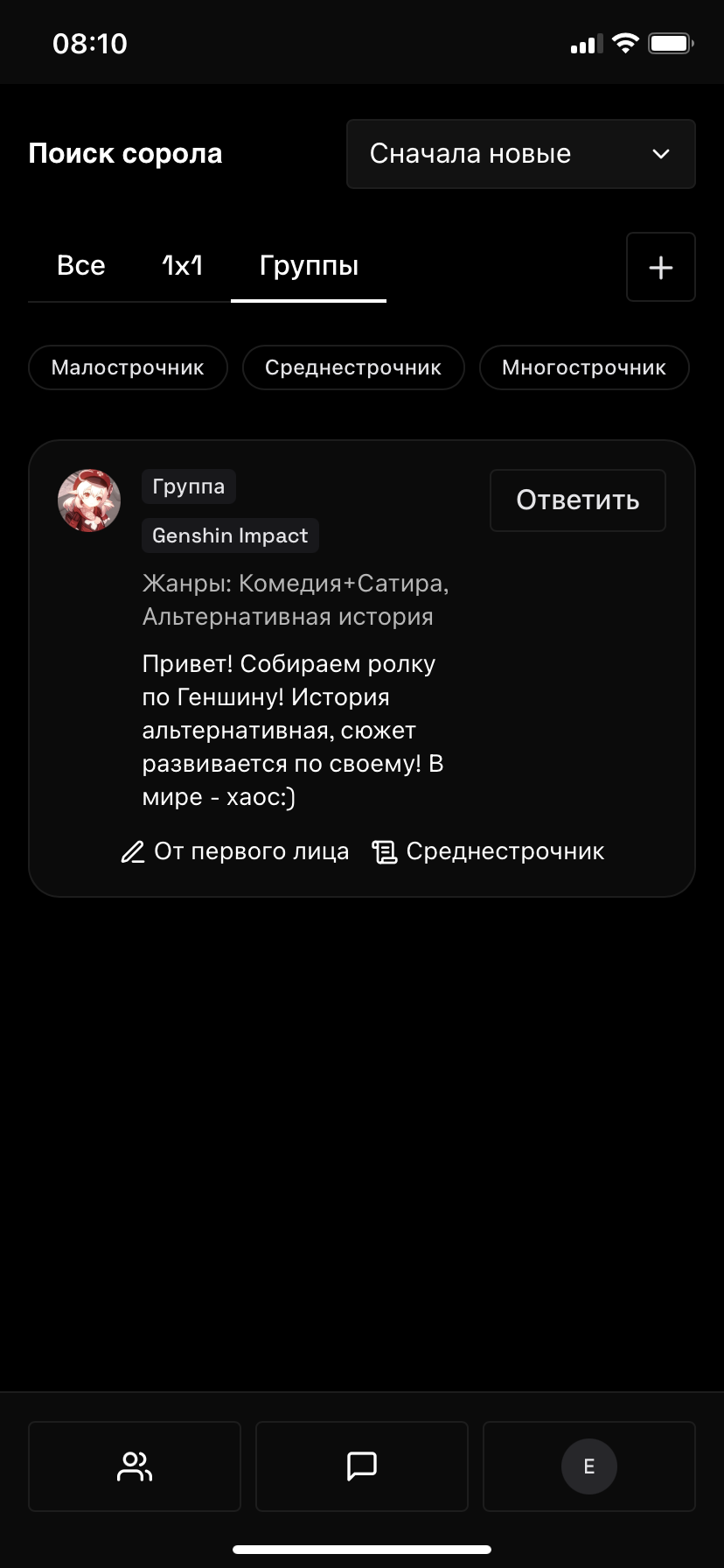Open the poster's avatar on the group post

tap(89, 500)
